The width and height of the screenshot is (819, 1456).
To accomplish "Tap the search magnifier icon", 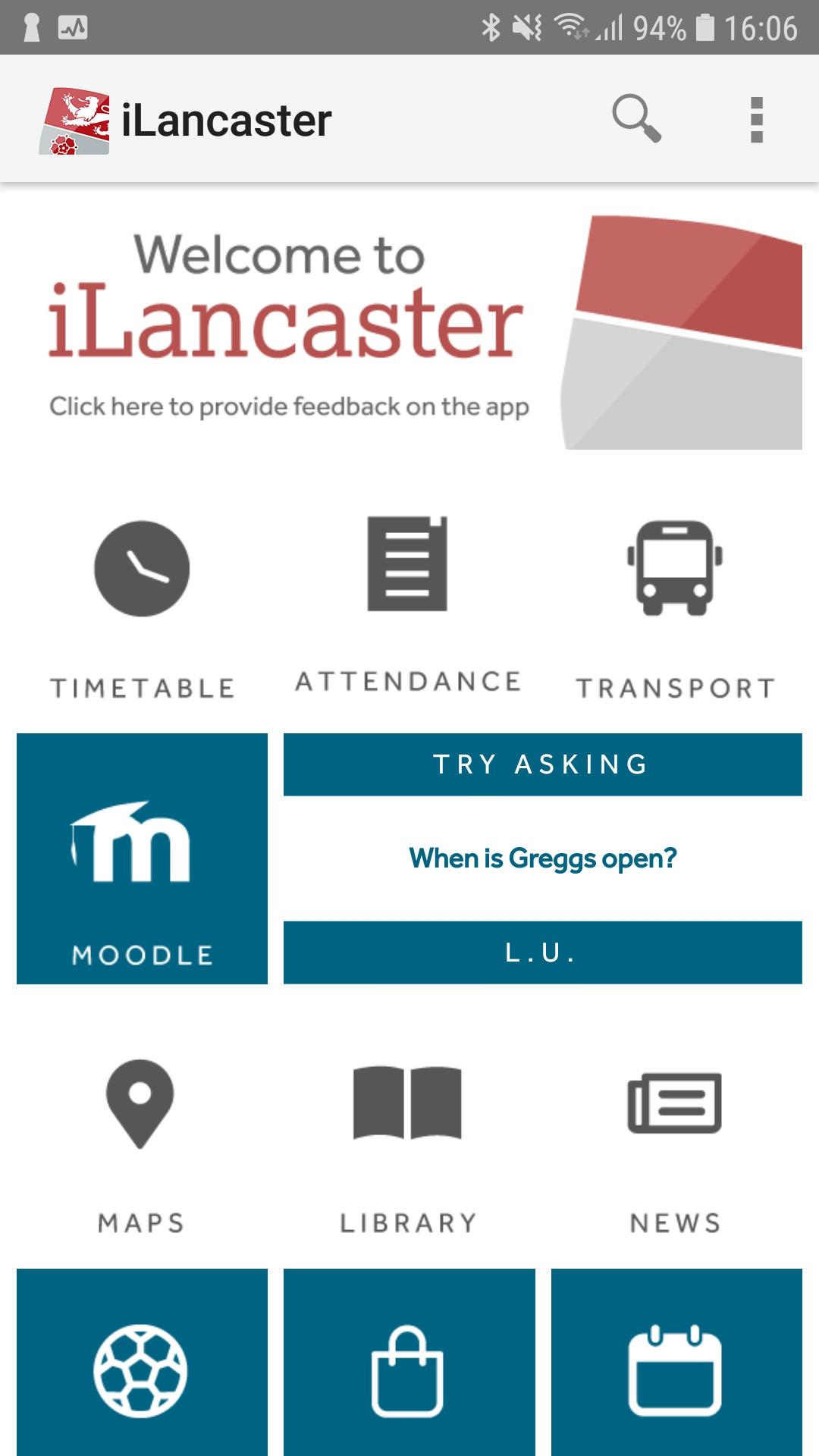I will 635,118.
